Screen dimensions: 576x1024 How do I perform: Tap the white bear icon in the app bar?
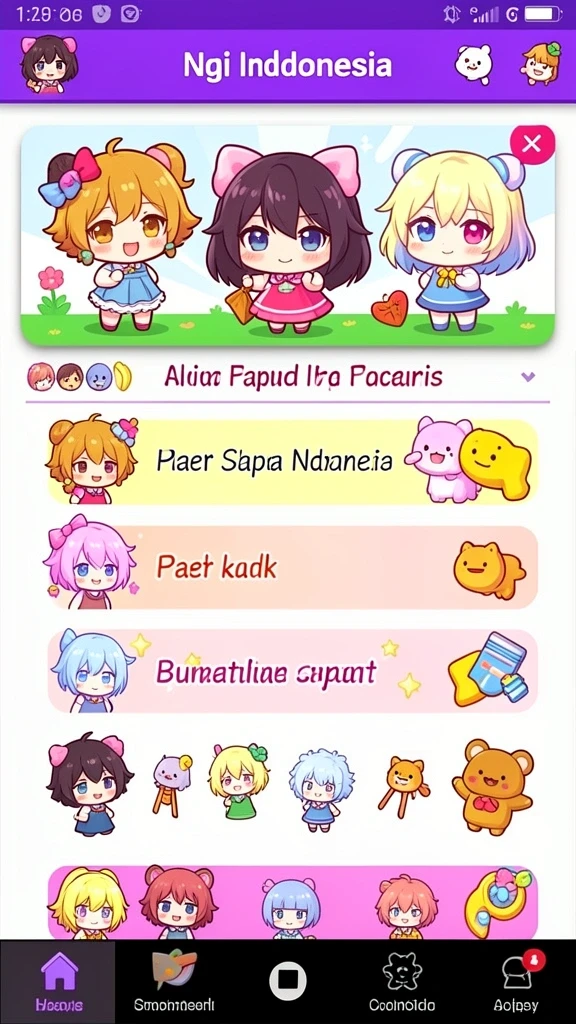tap(473, 63)
